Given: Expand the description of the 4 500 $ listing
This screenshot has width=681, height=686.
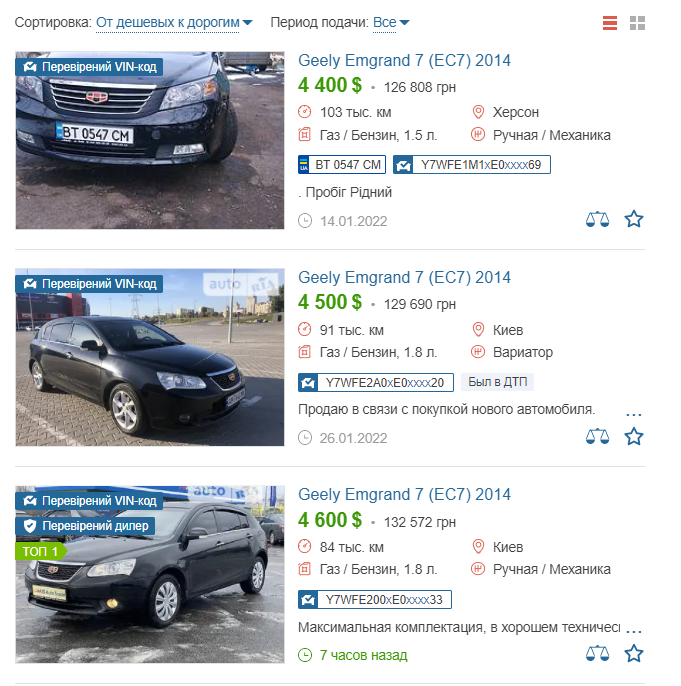Looking at the screenshot, I should [634, 412].
